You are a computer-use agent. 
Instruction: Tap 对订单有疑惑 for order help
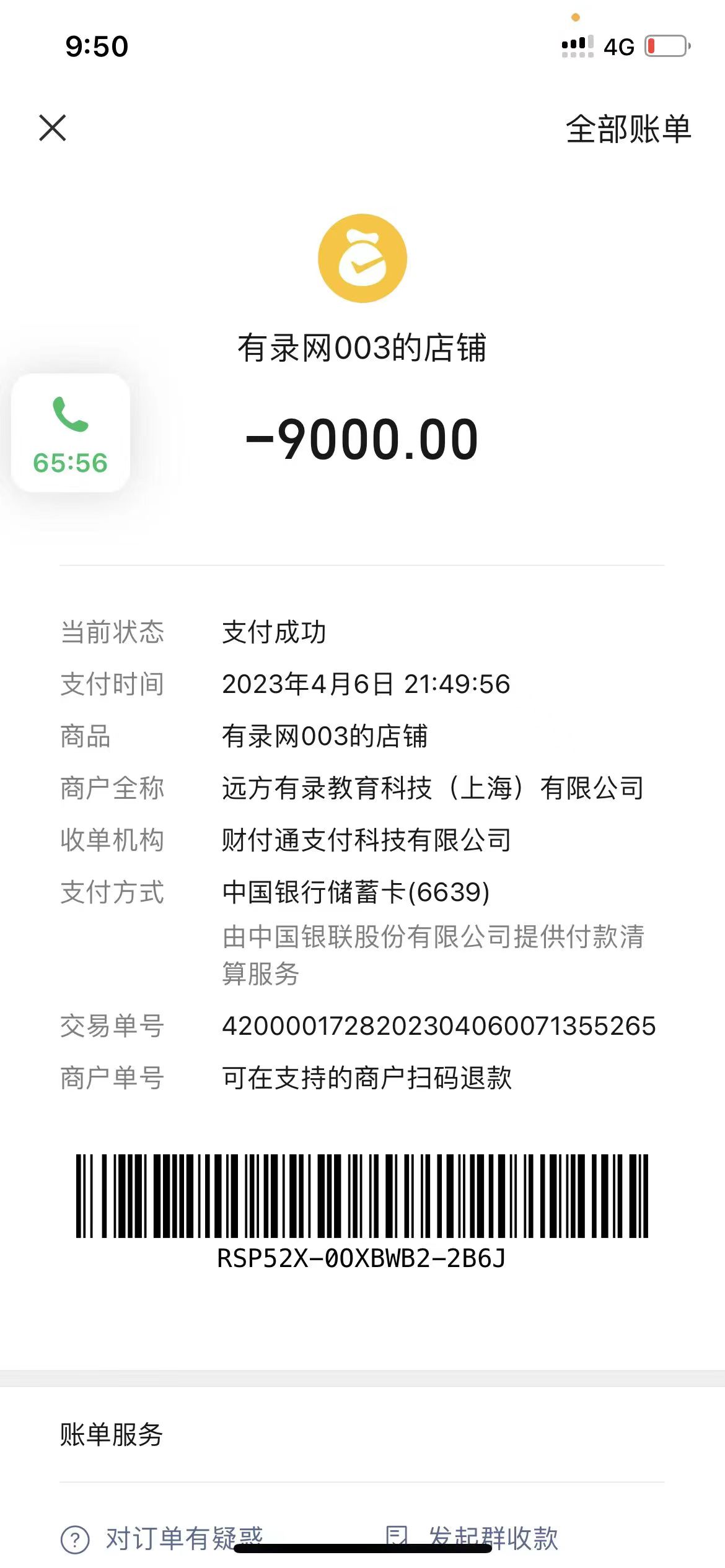[162, 1538]
